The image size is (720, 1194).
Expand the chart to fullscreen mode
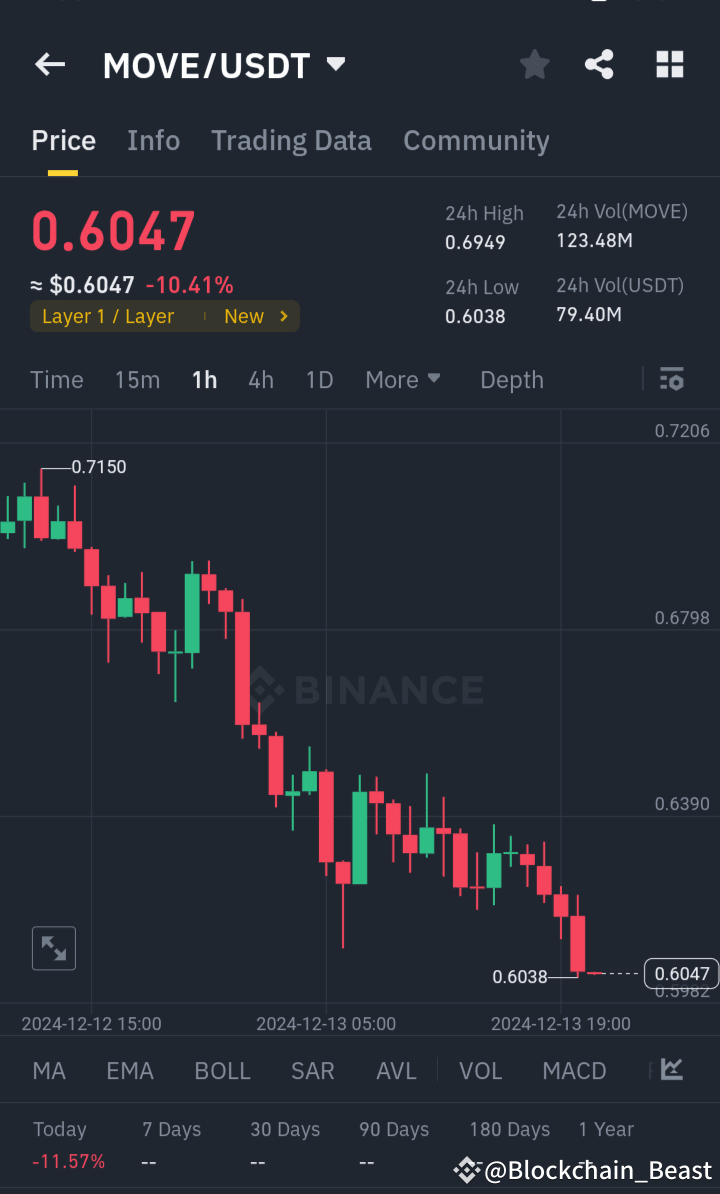click(53, 948)
